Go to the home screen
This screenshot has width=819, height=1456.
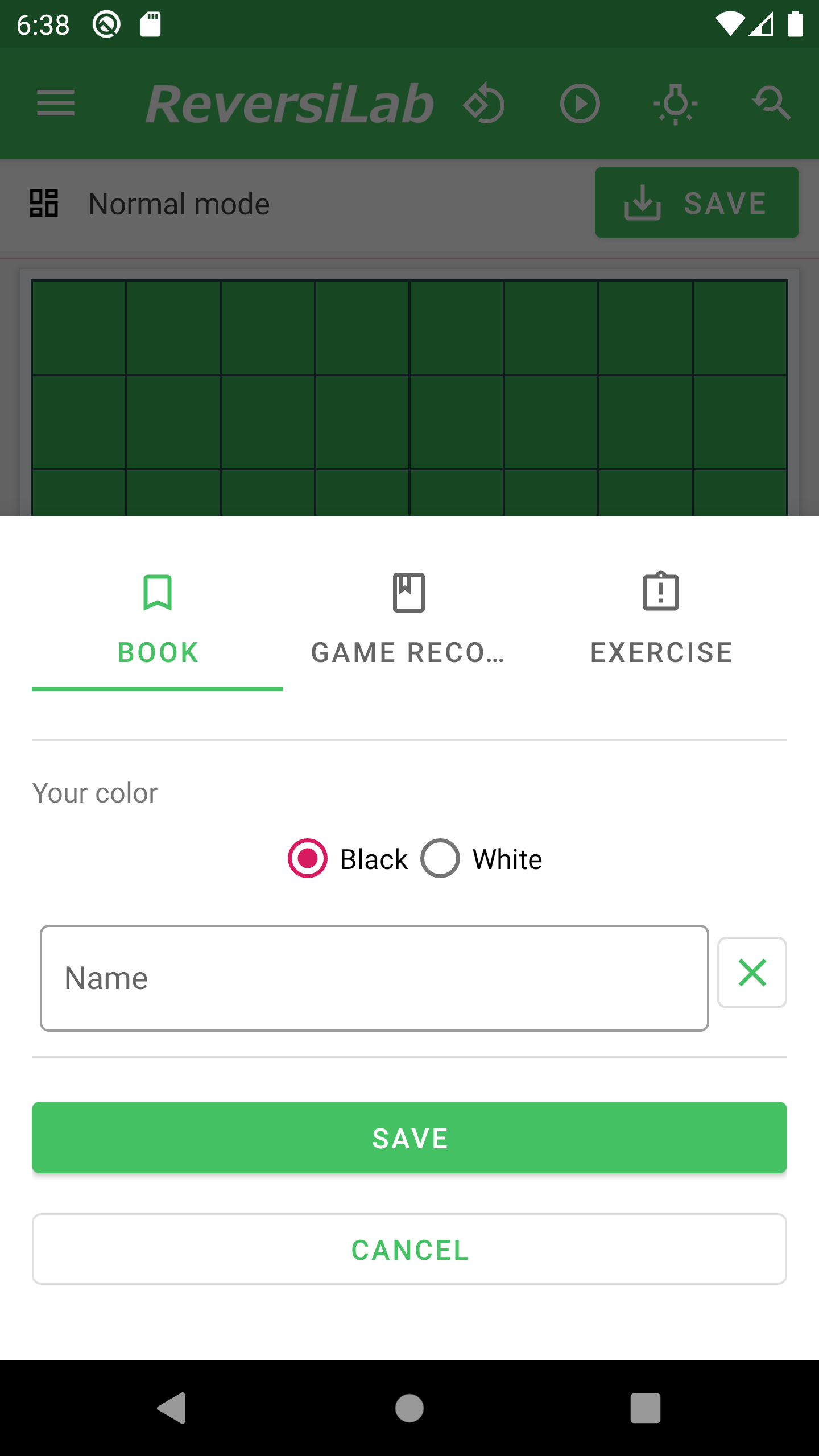tap(409, 1408)
